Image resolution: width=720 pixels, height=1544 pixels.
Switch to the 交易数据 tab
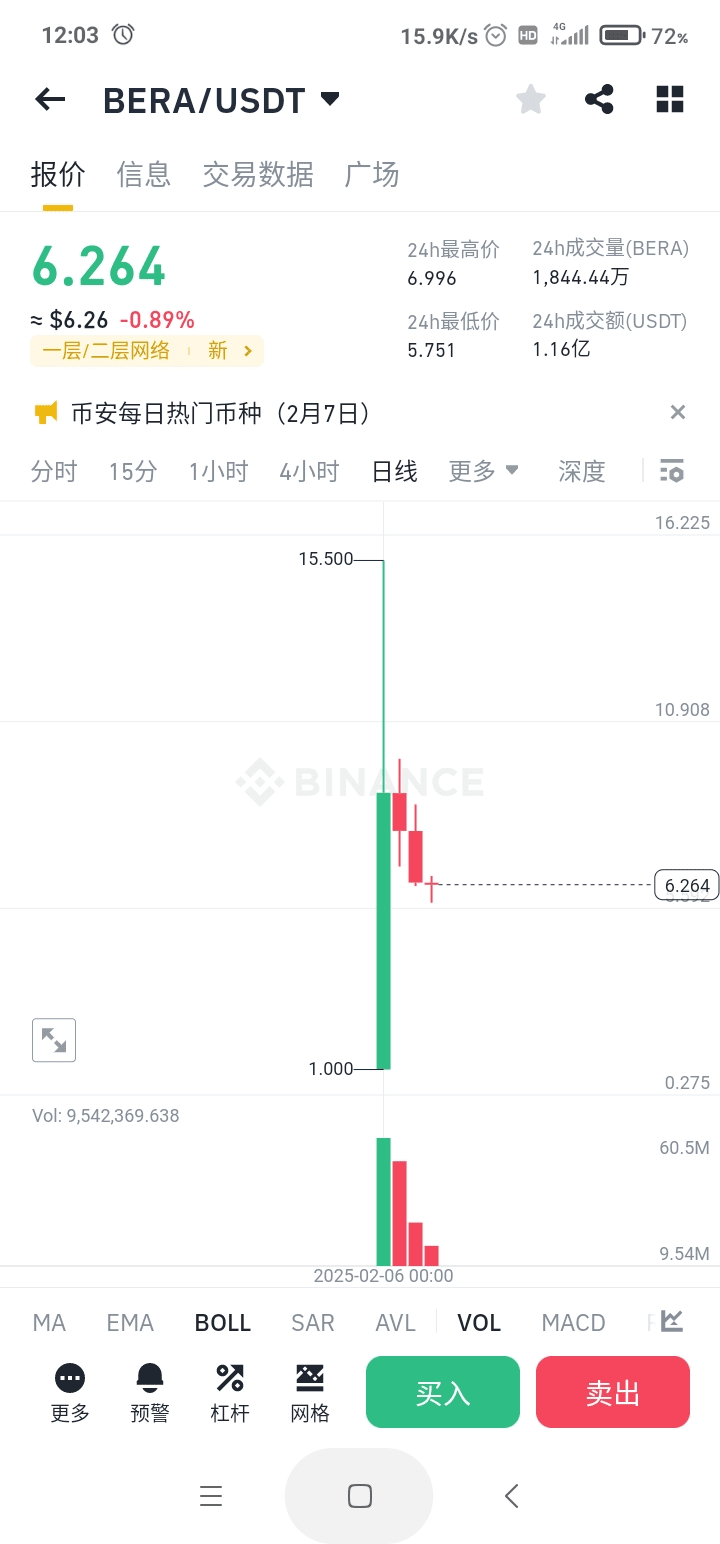[x=258, y=174]
